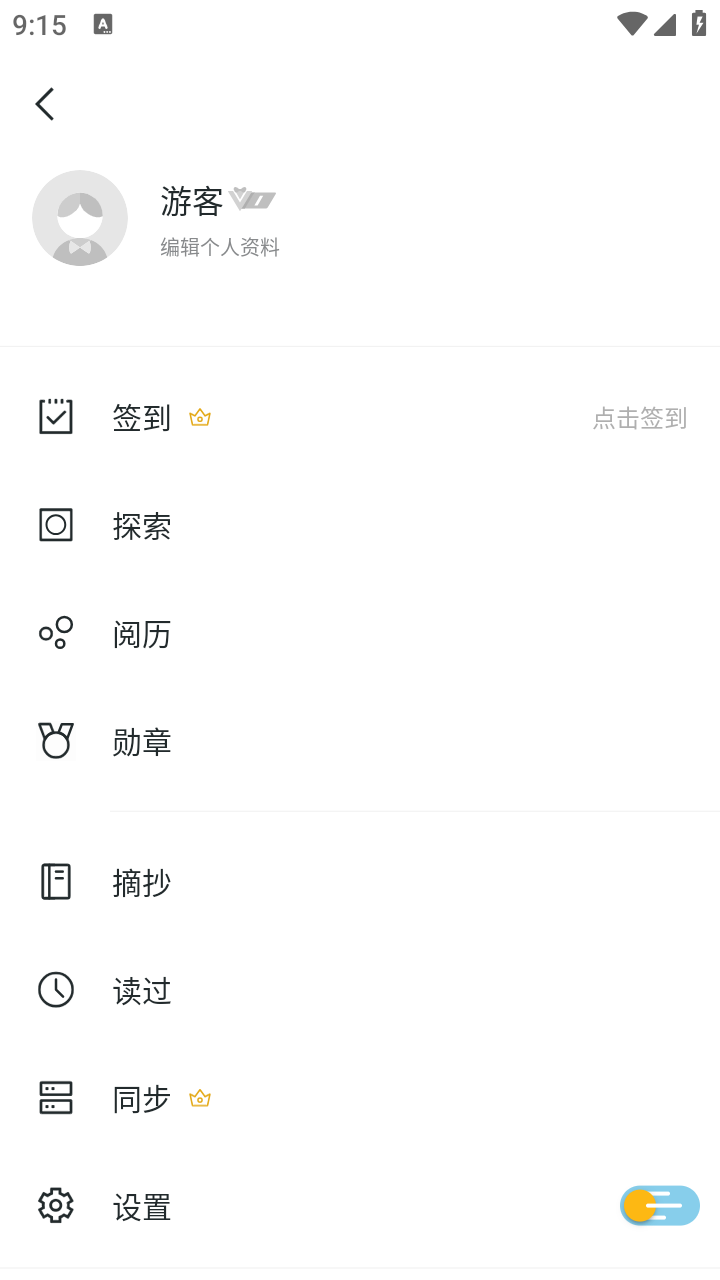This screenshot has height=1280, width=720.
Task: Open the 探索 menu entry
Action: pyautogui.click(x=142, y=524)
